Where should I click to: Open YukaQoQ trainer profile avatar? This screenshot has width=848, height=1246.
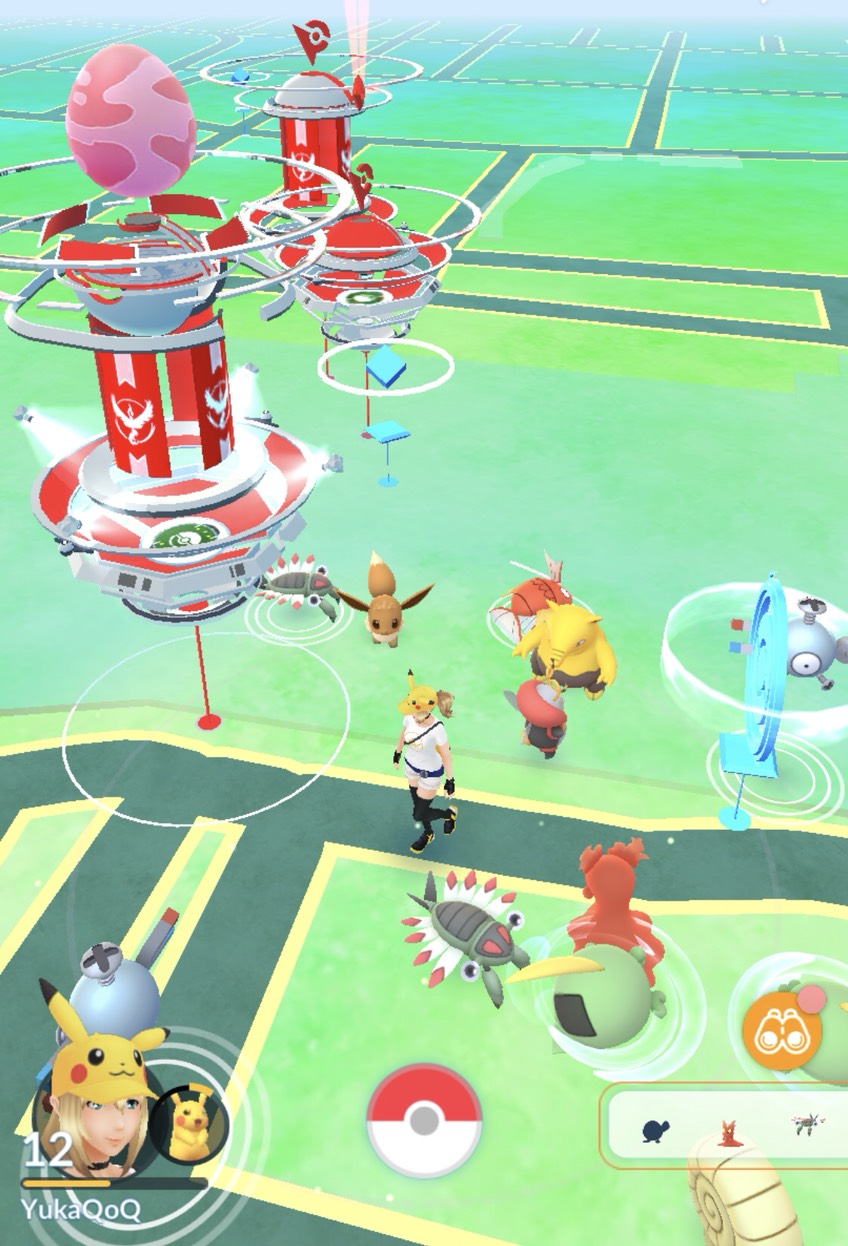(x=92, y=1120)
